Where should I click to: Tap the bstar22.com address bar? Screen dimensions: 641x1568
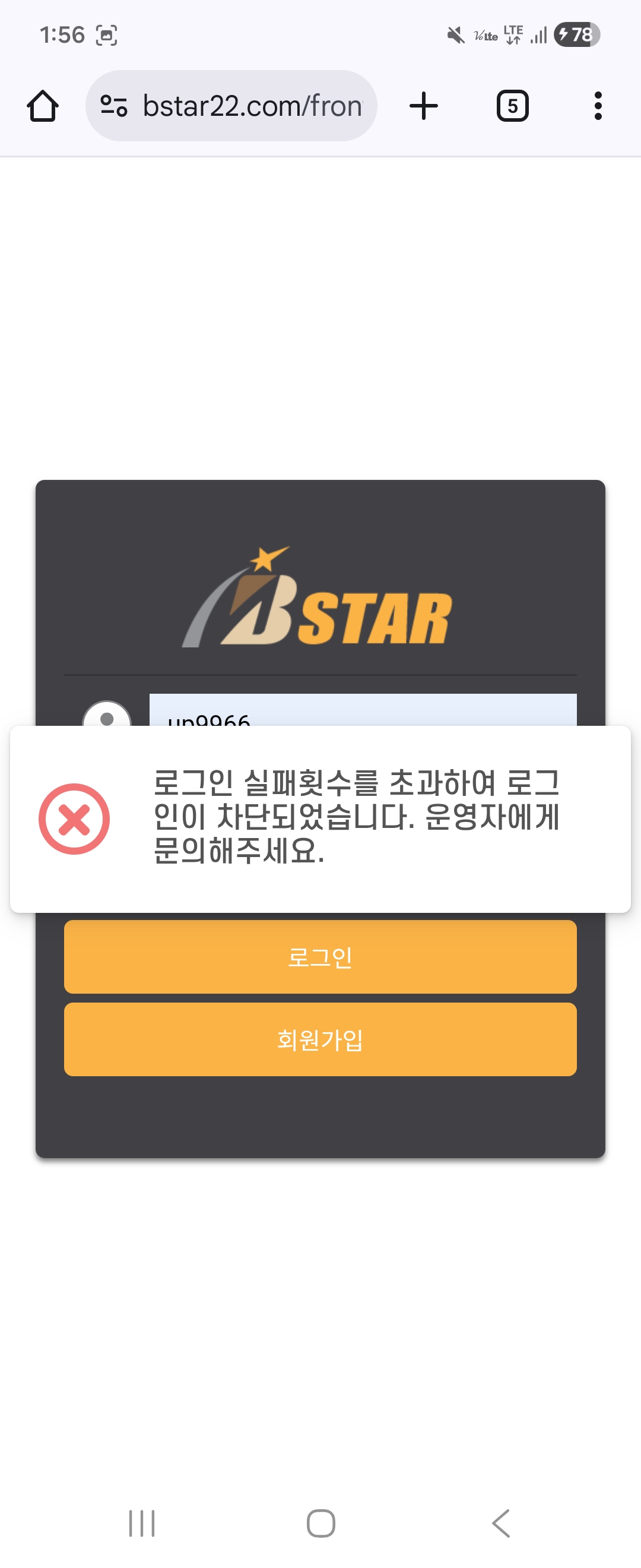(x=252, y=106)
